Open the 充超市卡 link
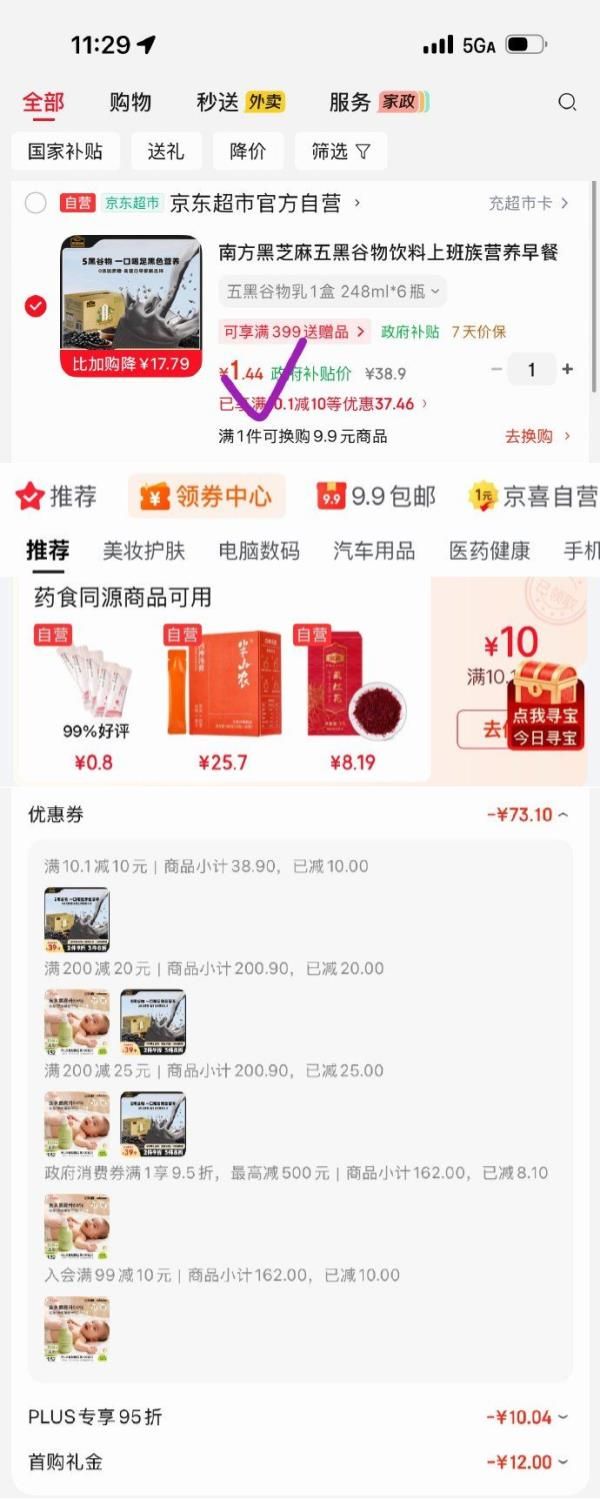The height and width of the screenshot is (1500, 600). tap(528, 203)
